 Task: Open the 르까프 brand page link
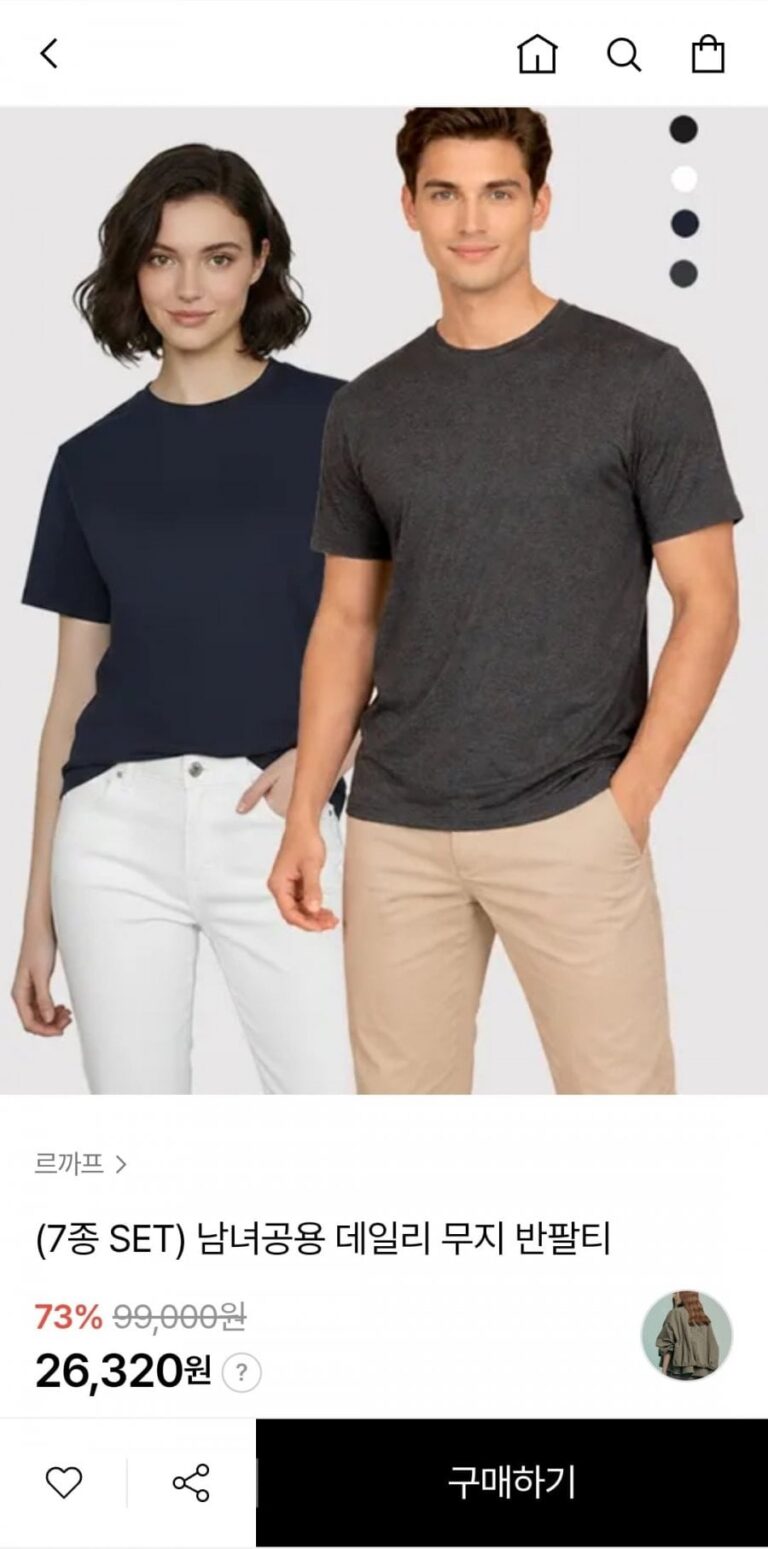click(81, 1164)
